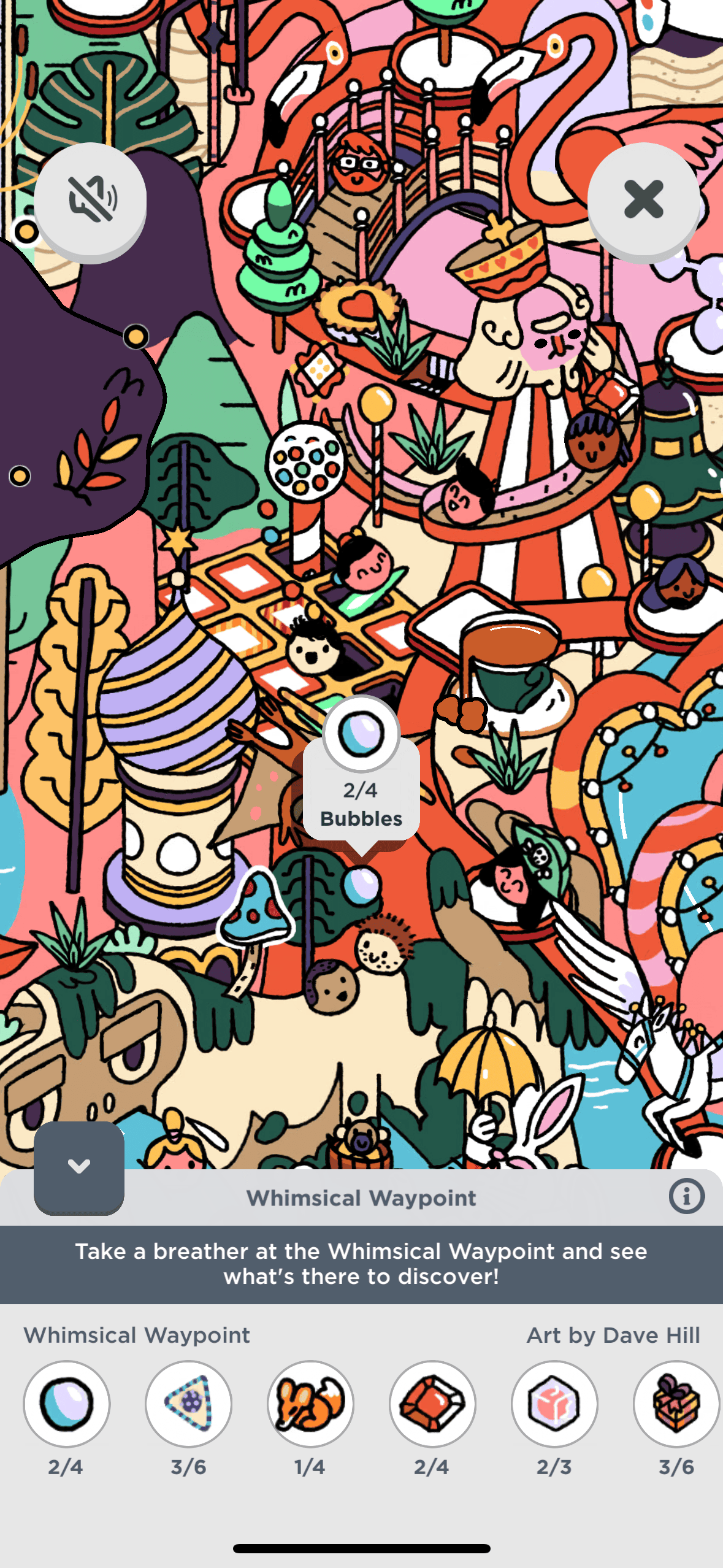Viewport: 723px width, 1568px height.
Task: Select the pink cube item 2/3
Action: point(554,1404)
